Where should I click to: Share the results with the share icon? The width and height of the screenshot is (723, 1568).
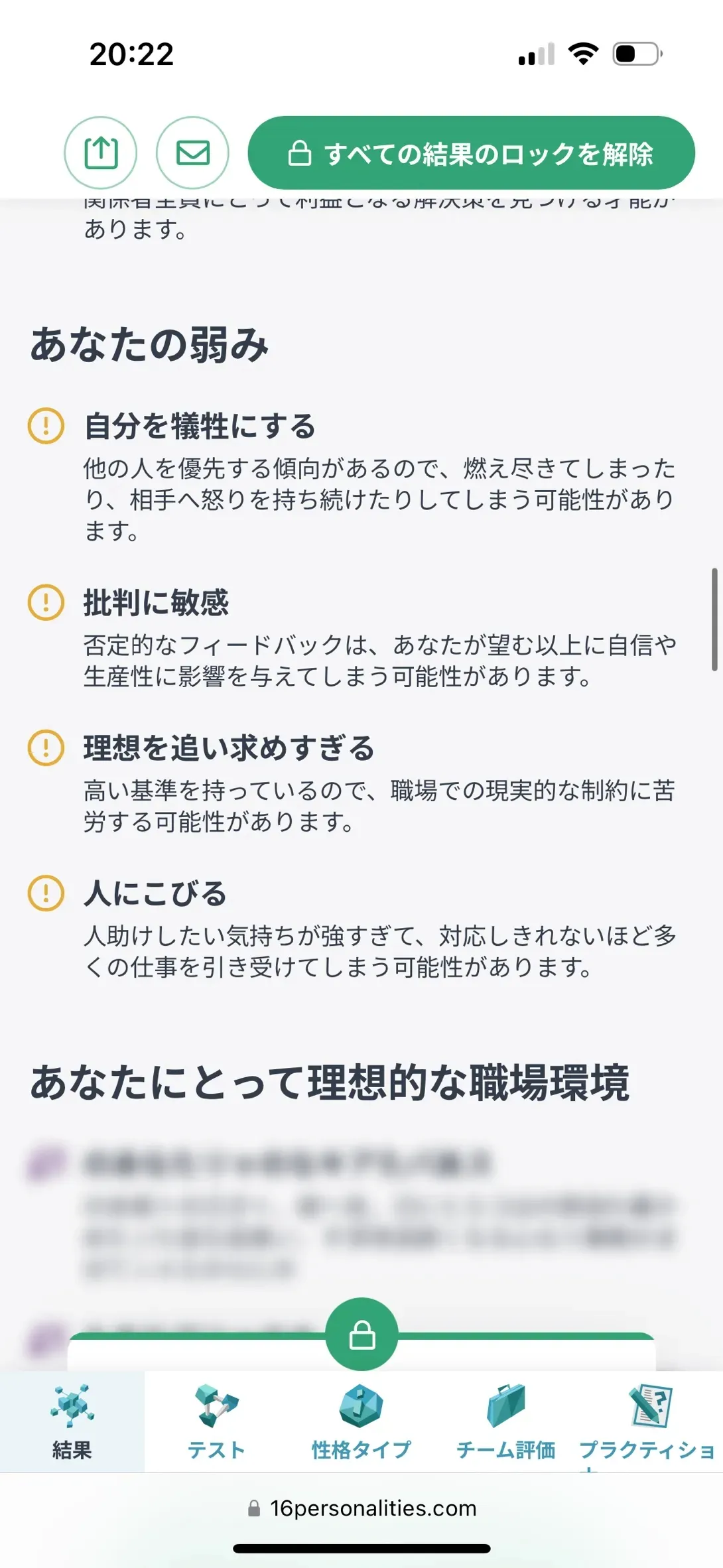pos(101,153)
